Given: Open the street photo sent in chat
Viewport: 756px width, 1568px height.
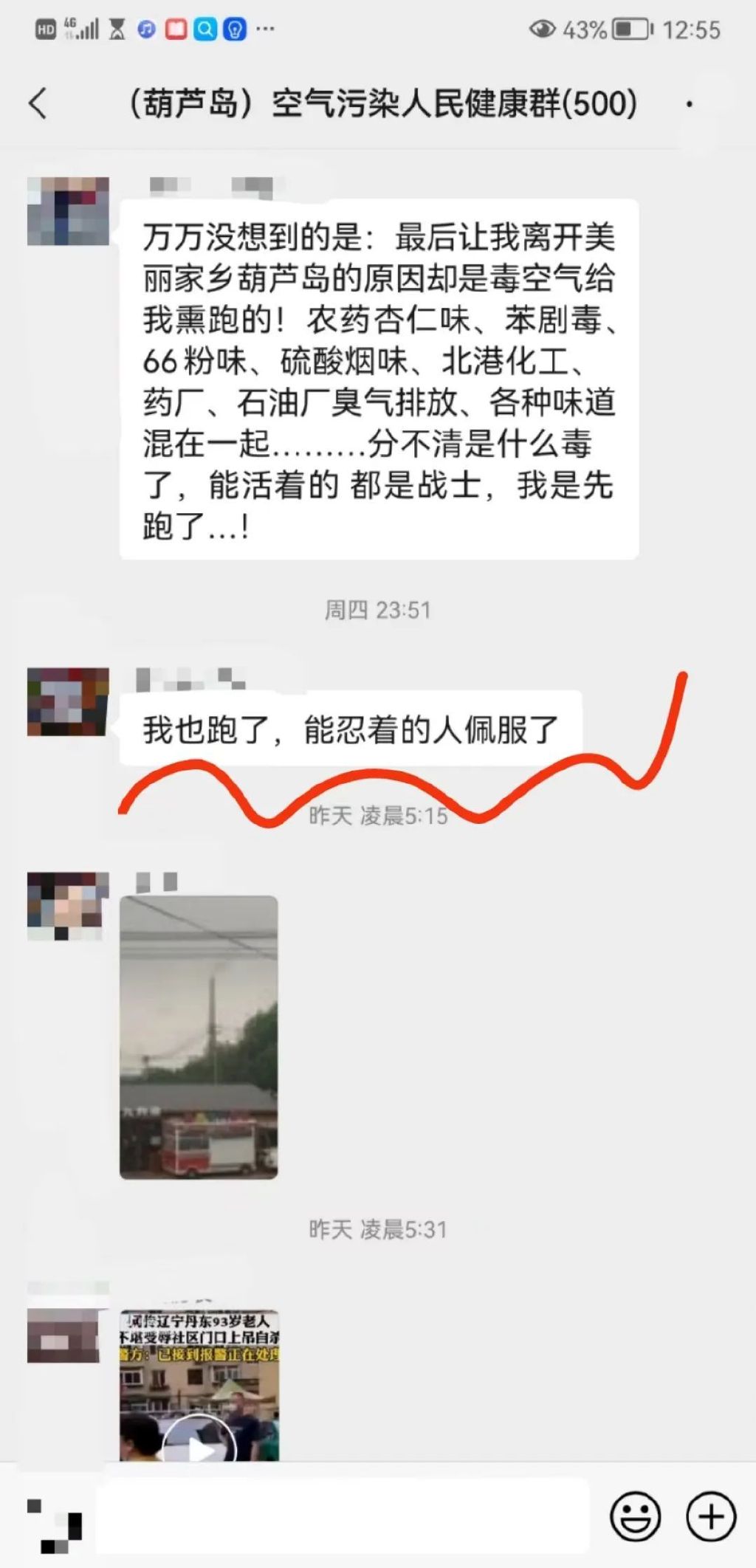Looking at the screenshot, I should click(x=199, y=1036).
